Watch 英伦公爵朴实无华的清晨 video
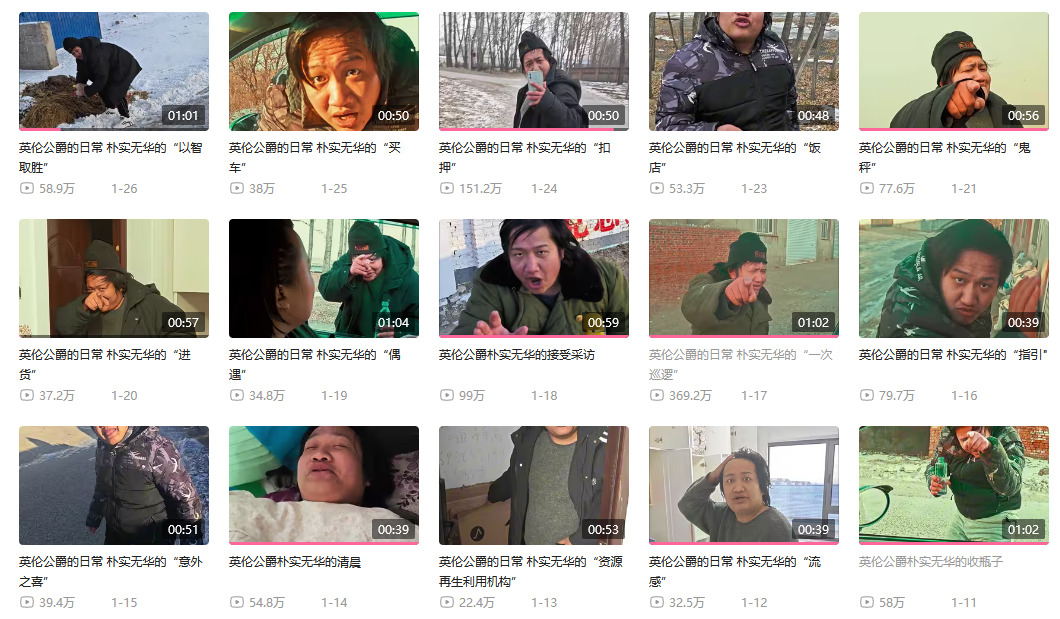The height and width of the screenshot is (619, 1060). click(323, 485)
